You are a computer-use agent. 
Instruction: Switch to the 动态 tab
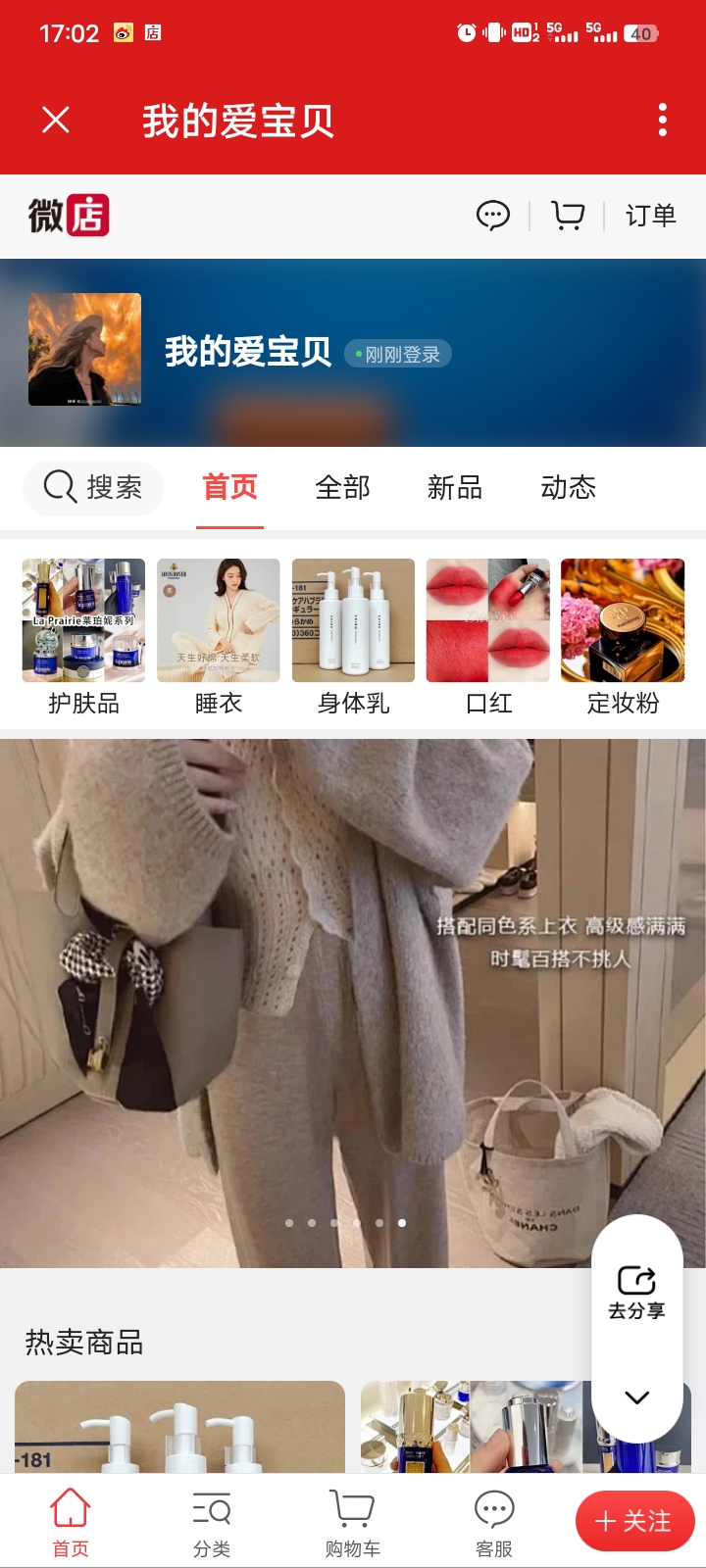568,487
